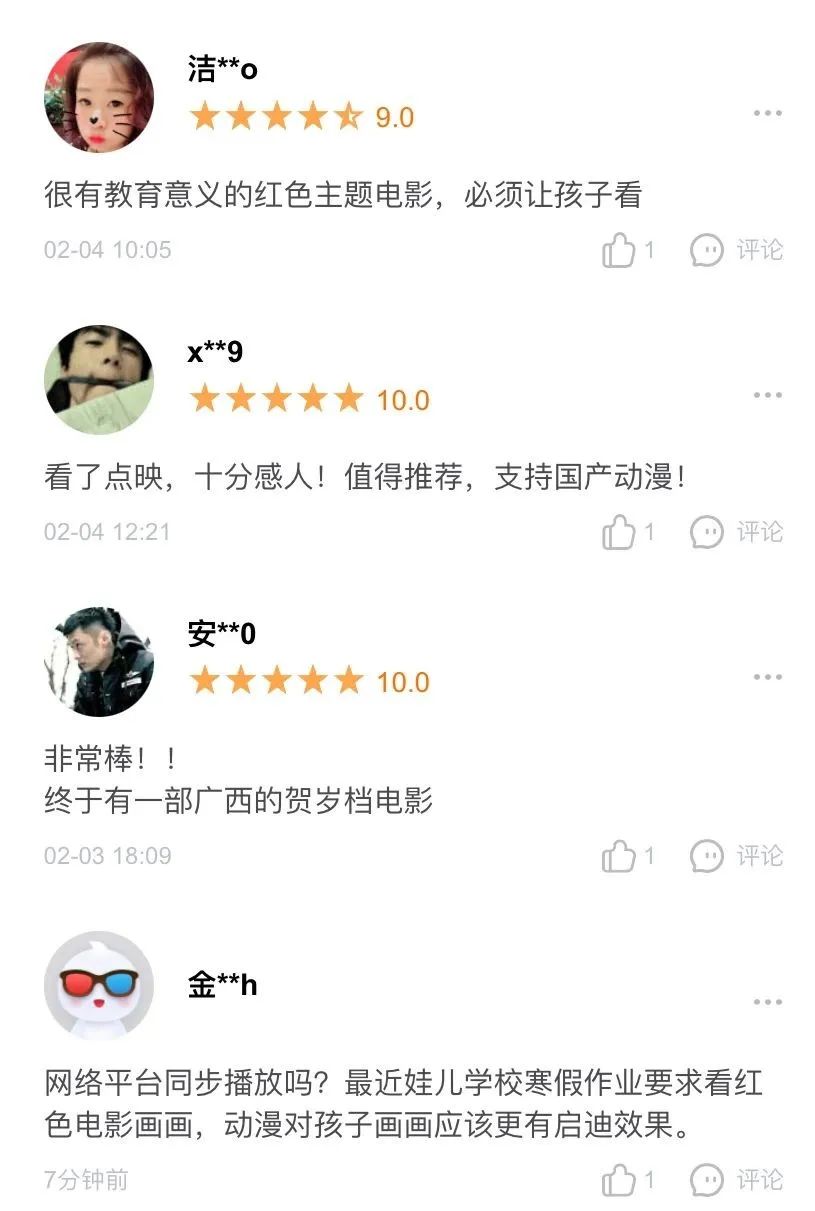This screenshot has width=815, height=1211.
Task: Open 金**h's profile avatar
Action: pyautogui.click(x=99, y=985)
